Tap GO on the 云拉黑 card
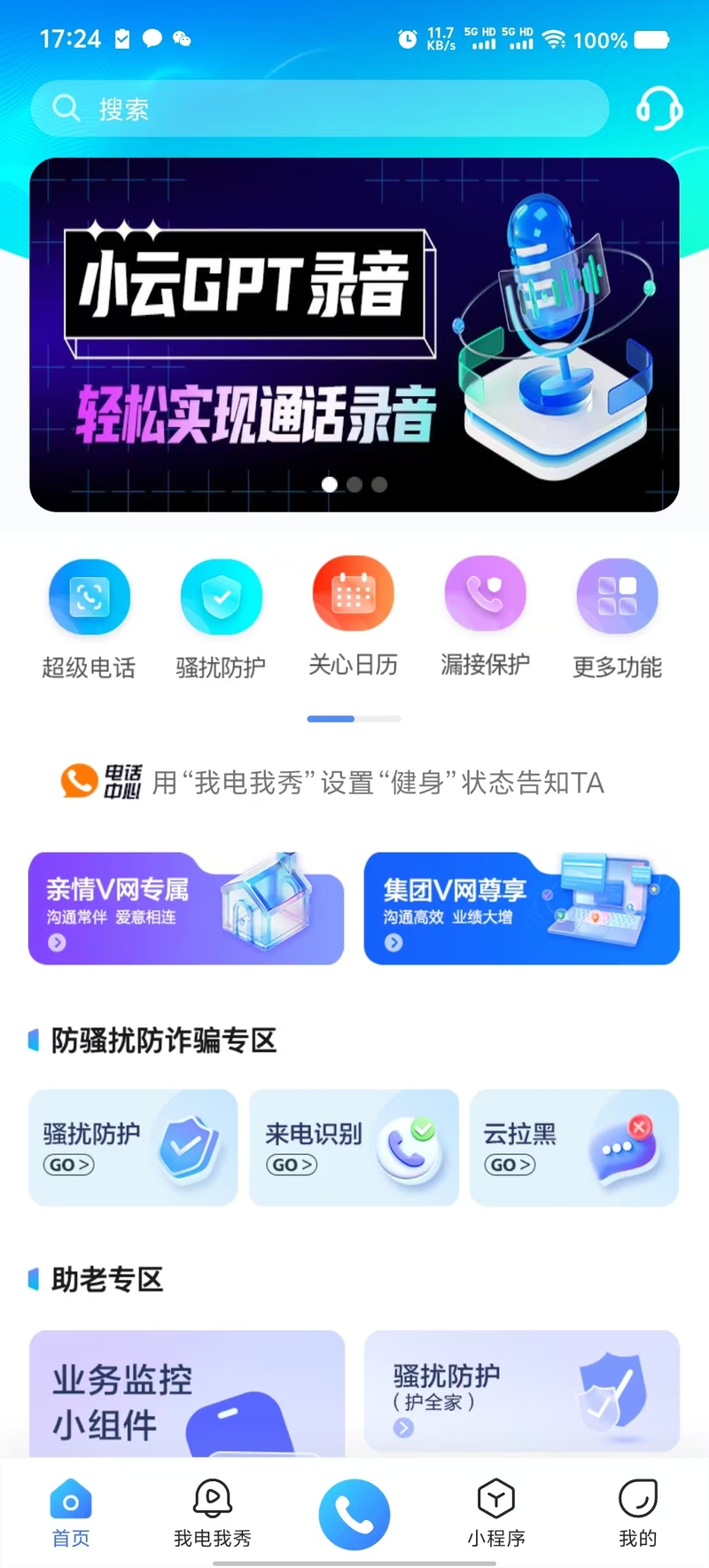This screenshot has height=1568, width=709. 510,1165
